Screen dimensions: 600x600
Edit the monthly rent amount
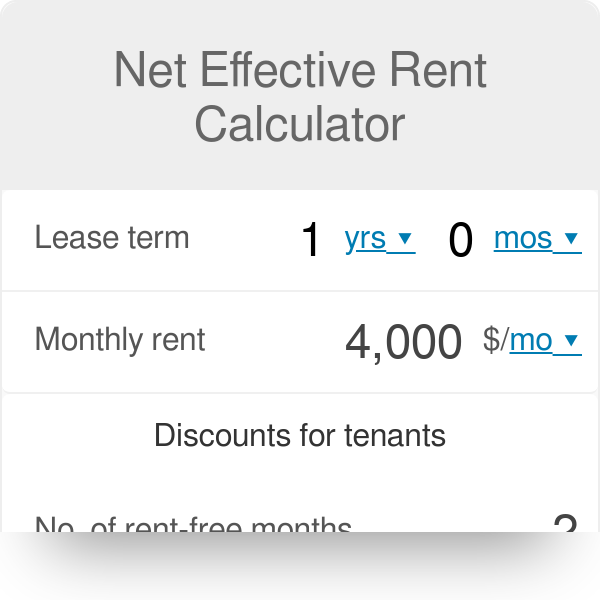click(x=403, y=341)
